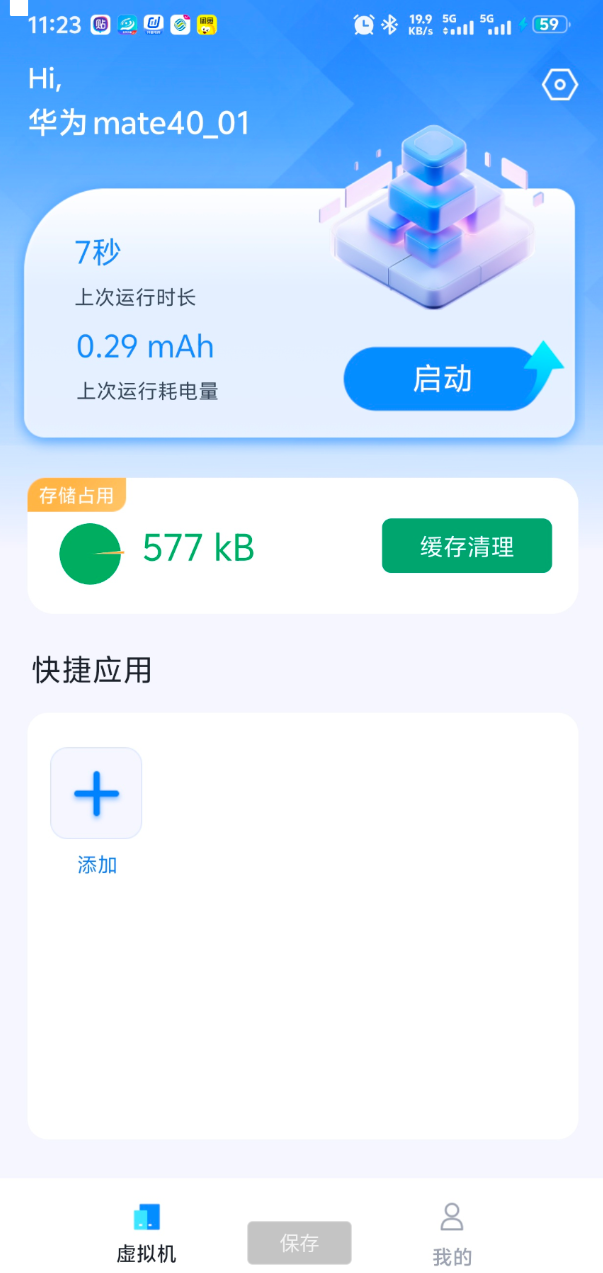The height and width of the screenshot is (1273, 603).
Task: Go to the 我的 tab
Action: pos(452,1234)
